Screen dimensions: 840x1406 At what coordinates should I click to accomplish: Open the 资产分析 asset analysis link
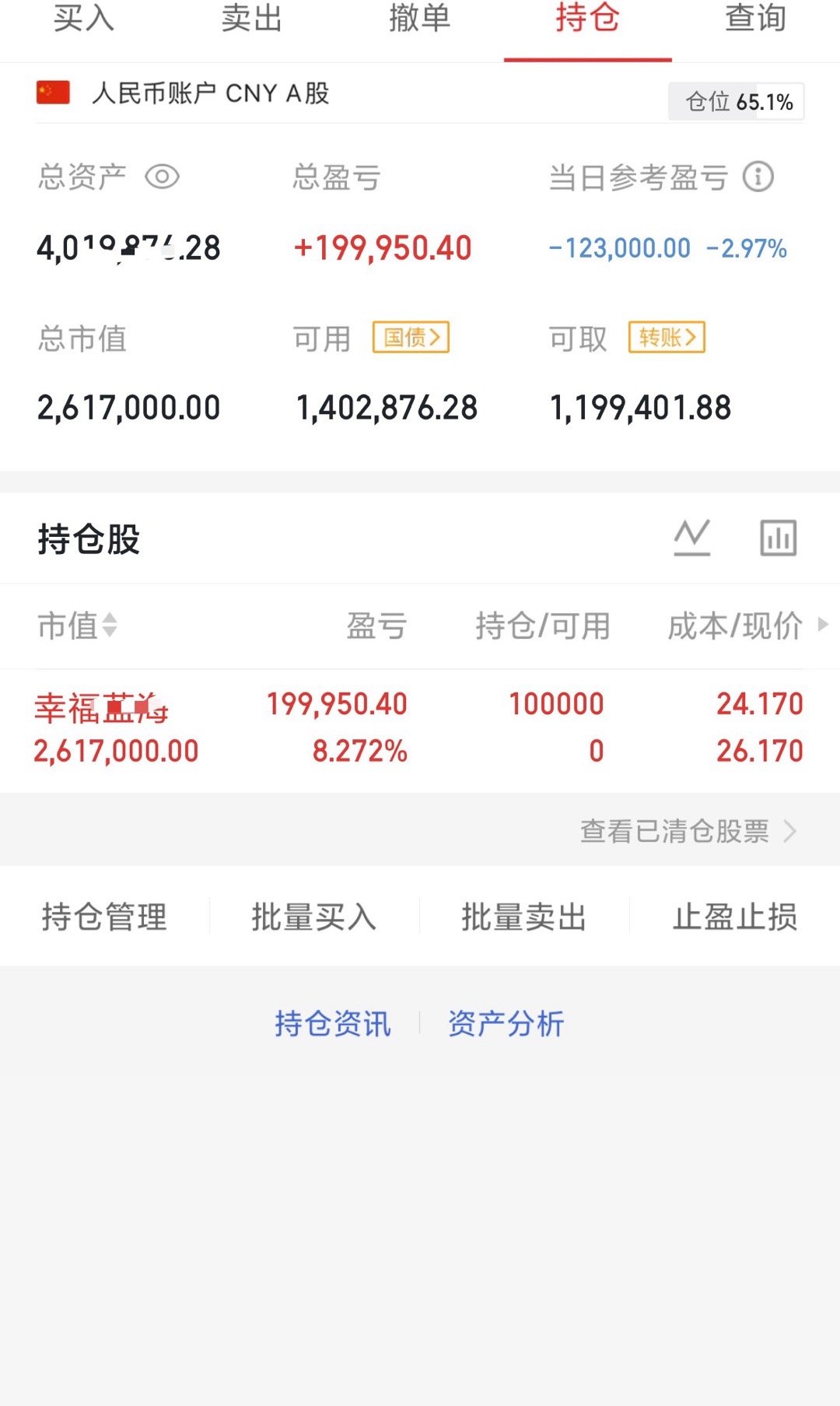[505, 1025]
